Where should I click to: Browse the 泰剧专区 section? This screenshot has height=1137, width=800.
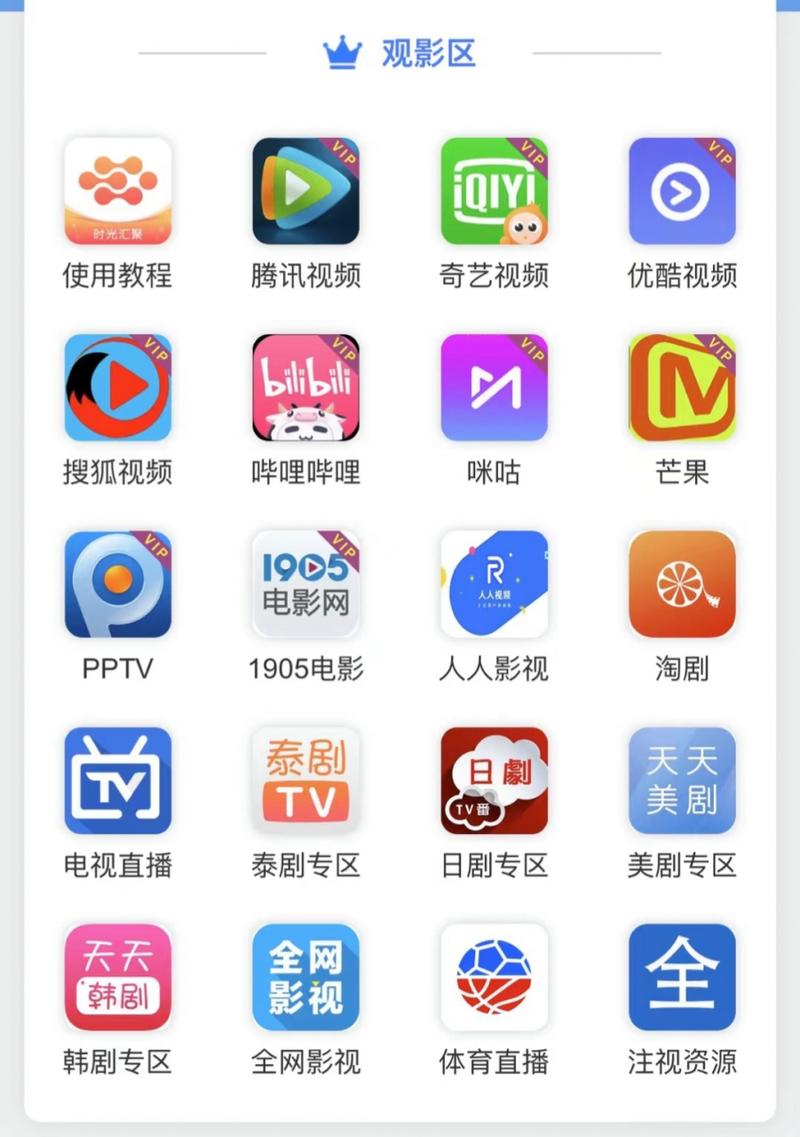pos(306,781)
